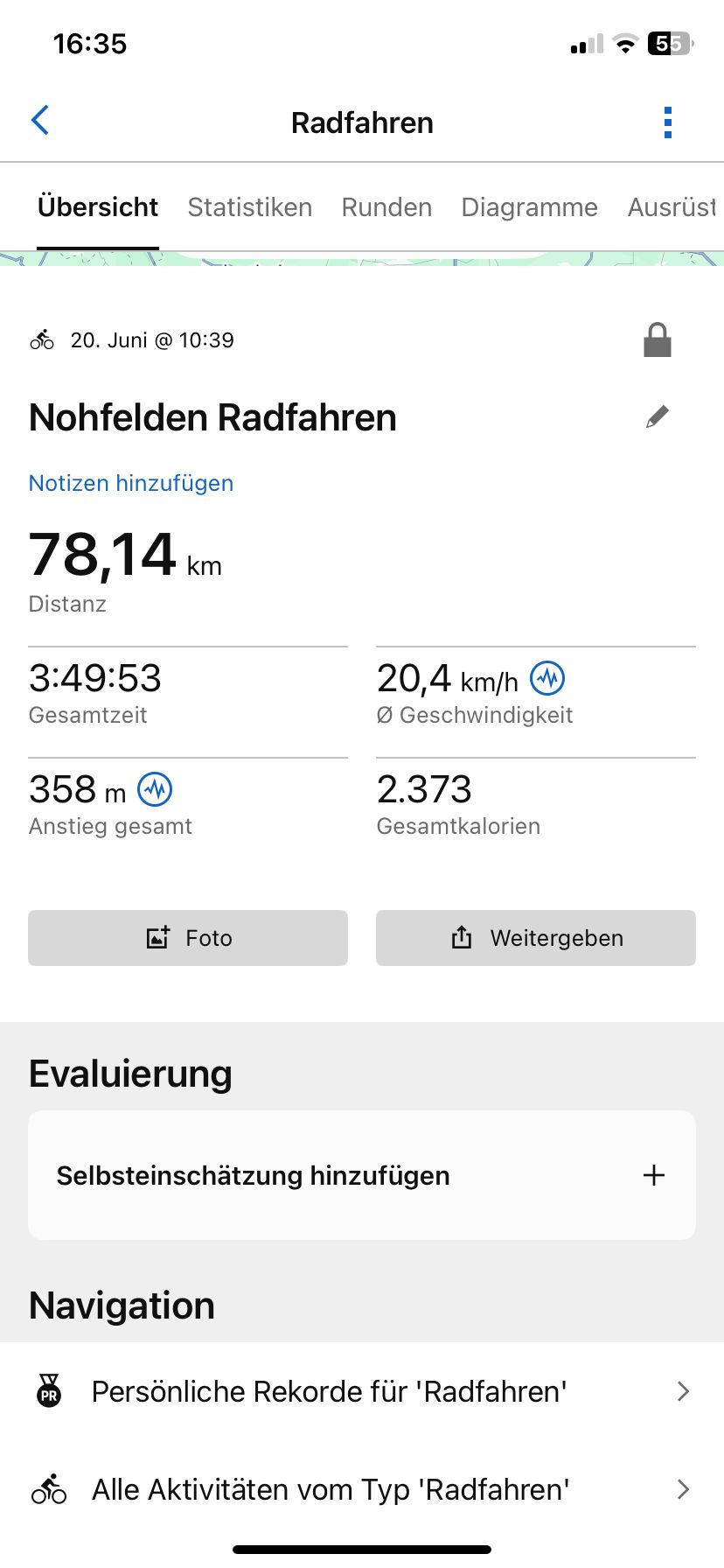Go back using the top-left arrow
The width and height of the screenshot is (724, 1568).
click(40, 122)
